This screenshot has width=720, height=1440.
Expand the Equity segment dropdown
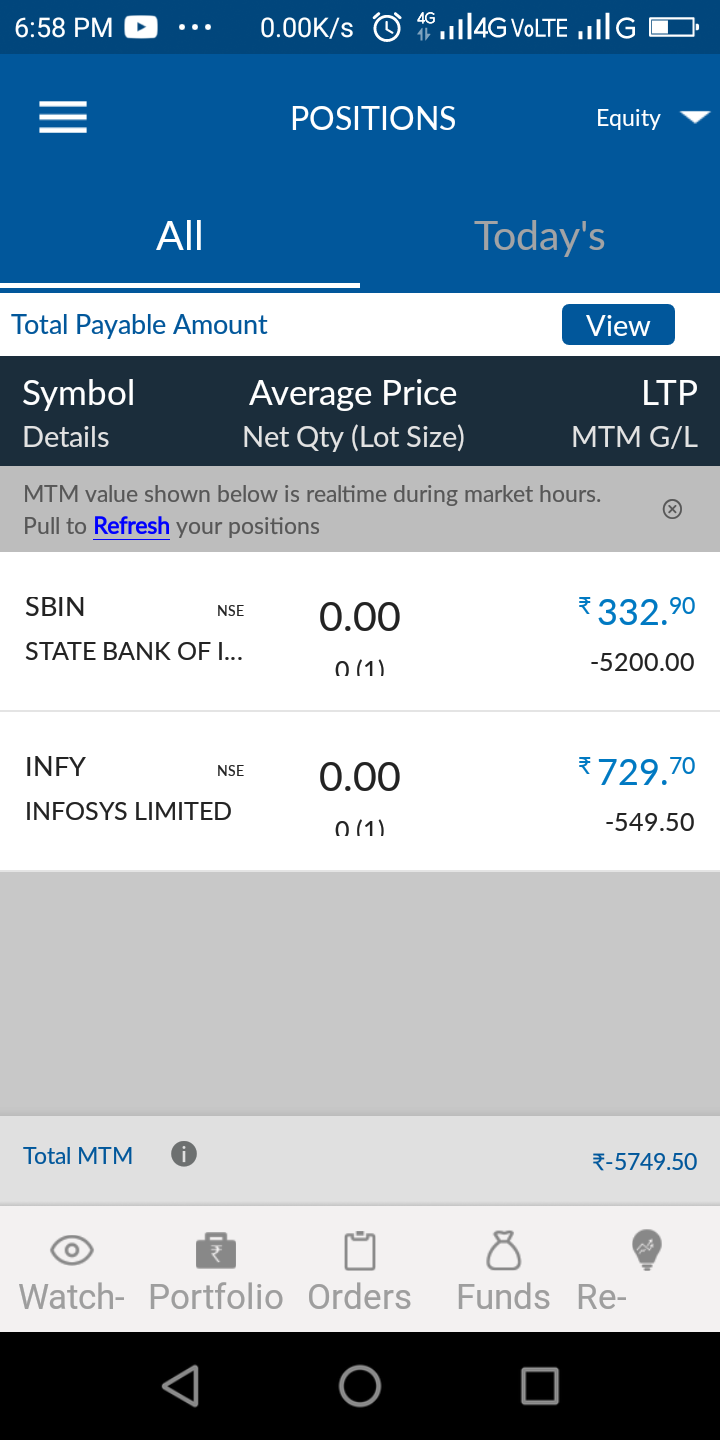[651, 118]
